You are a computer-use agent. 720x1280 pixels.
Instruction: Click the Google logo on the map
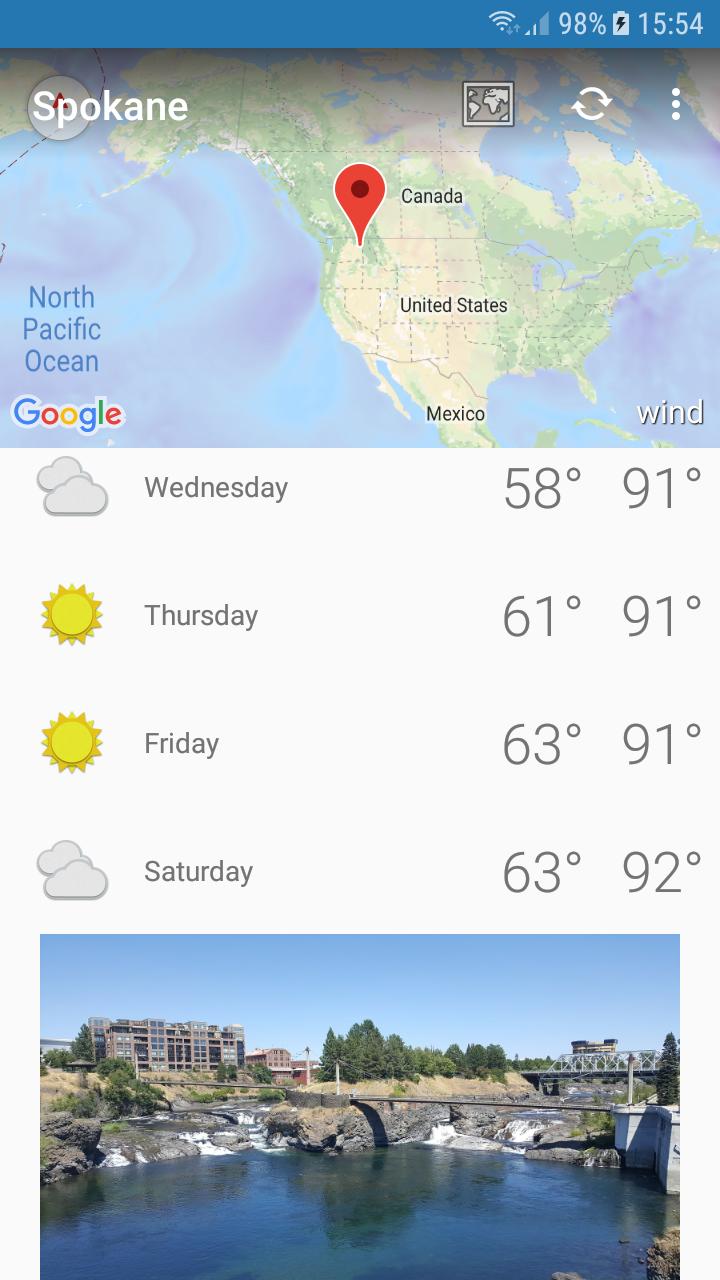pyautogui.click(x=68, y=412)
